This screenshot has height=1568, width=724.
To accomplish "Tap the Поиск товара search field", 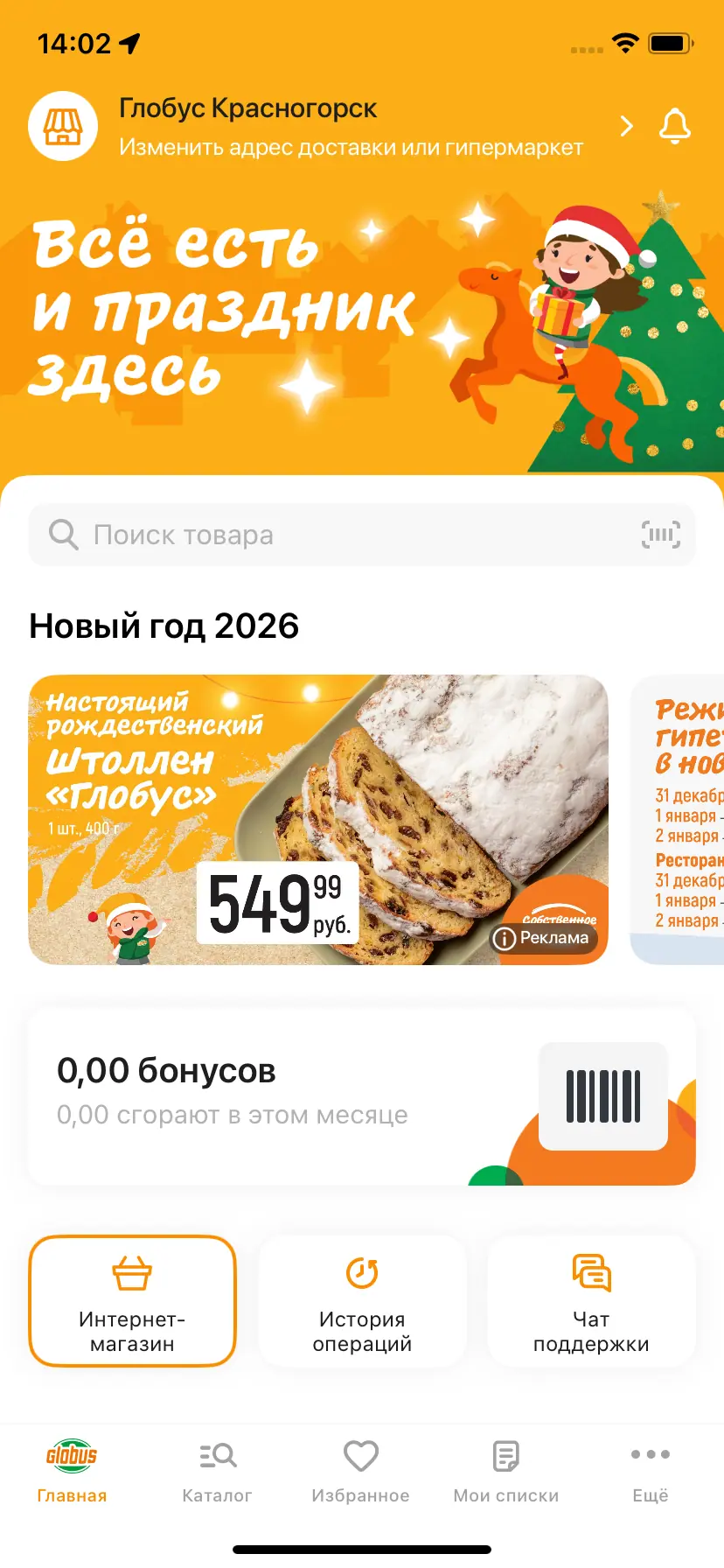I will click(x=350, y=535).
